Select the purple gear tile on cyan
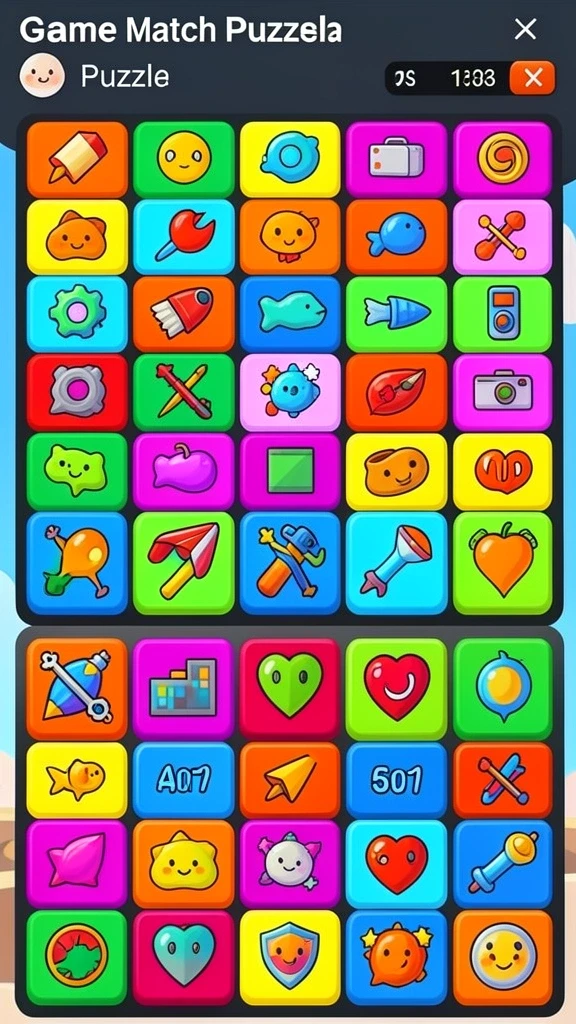Screen dimensions: 576x1024 coord(77,314)
